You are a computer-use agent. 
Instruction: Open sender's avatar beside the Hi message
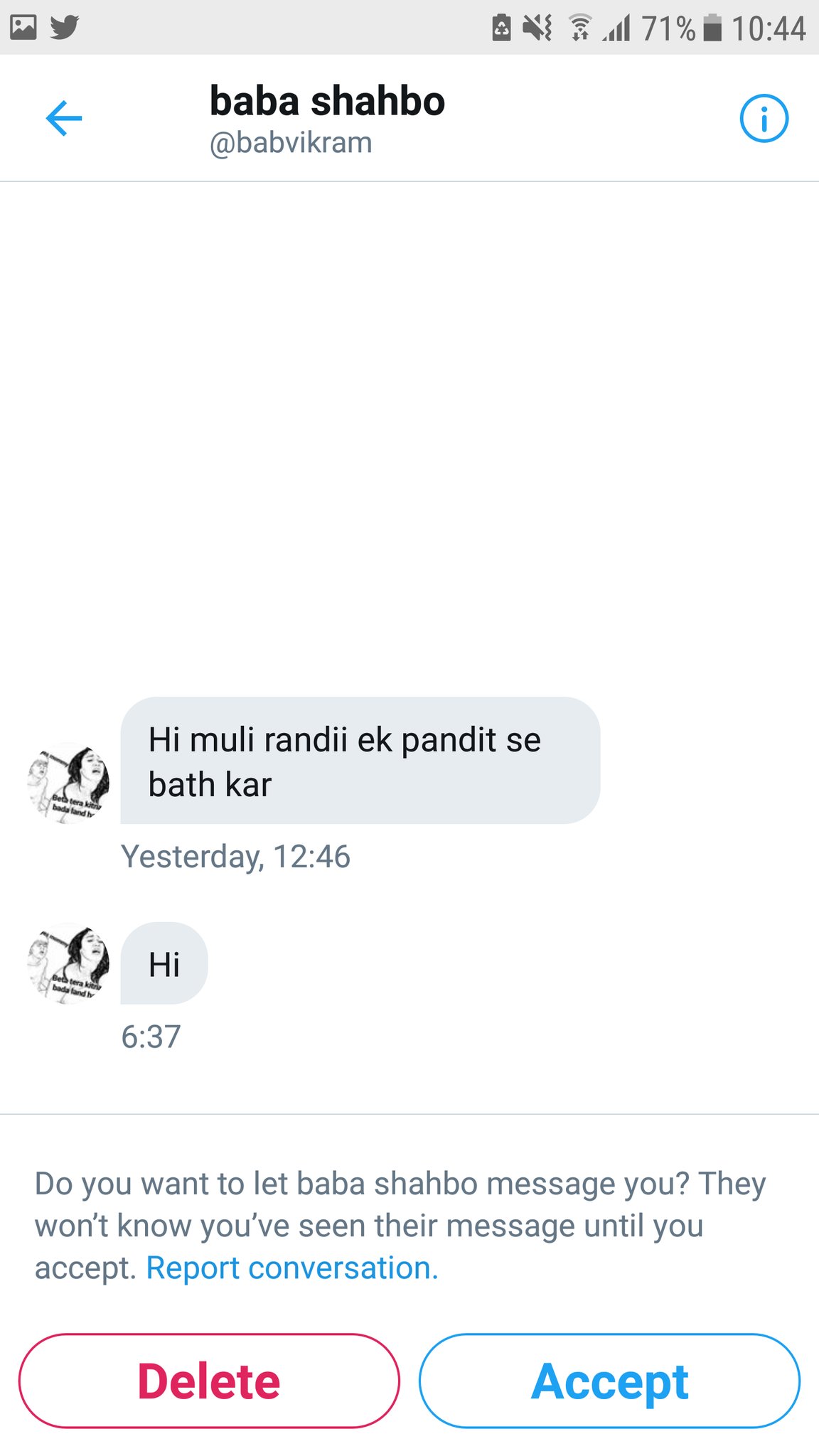(68, 963)
